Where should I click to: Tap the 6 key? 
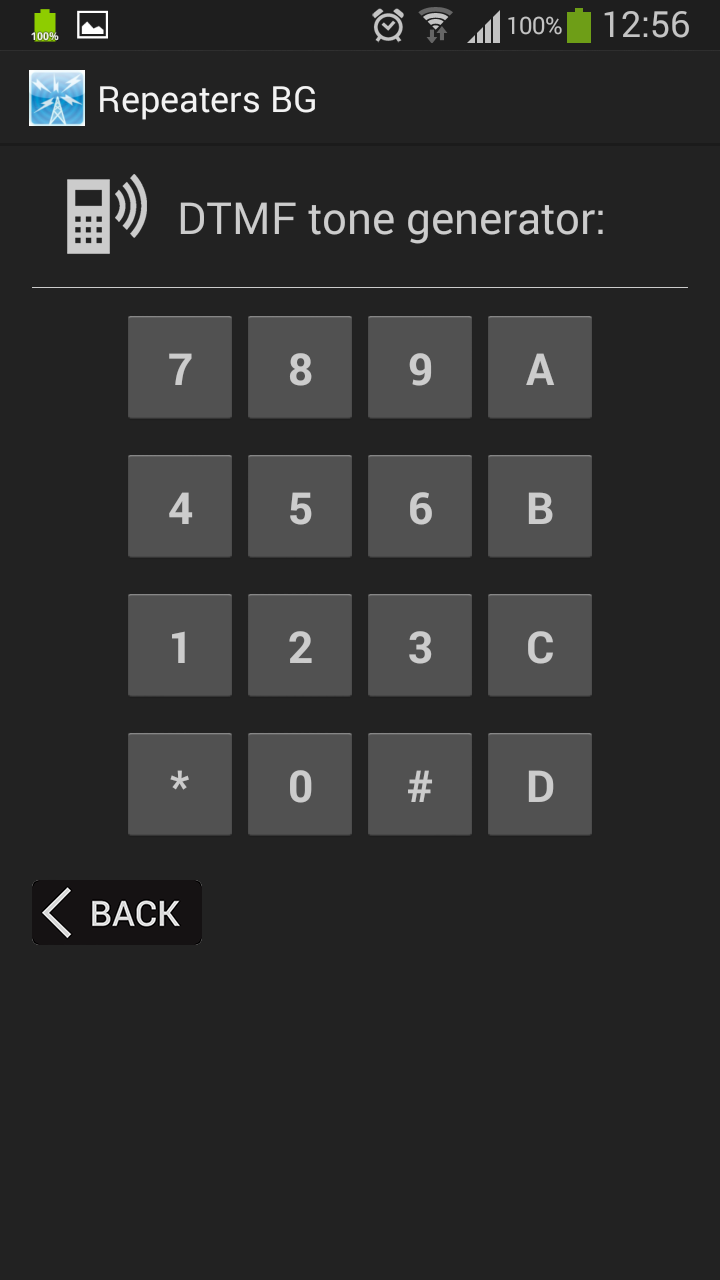[x=420, y=506]
